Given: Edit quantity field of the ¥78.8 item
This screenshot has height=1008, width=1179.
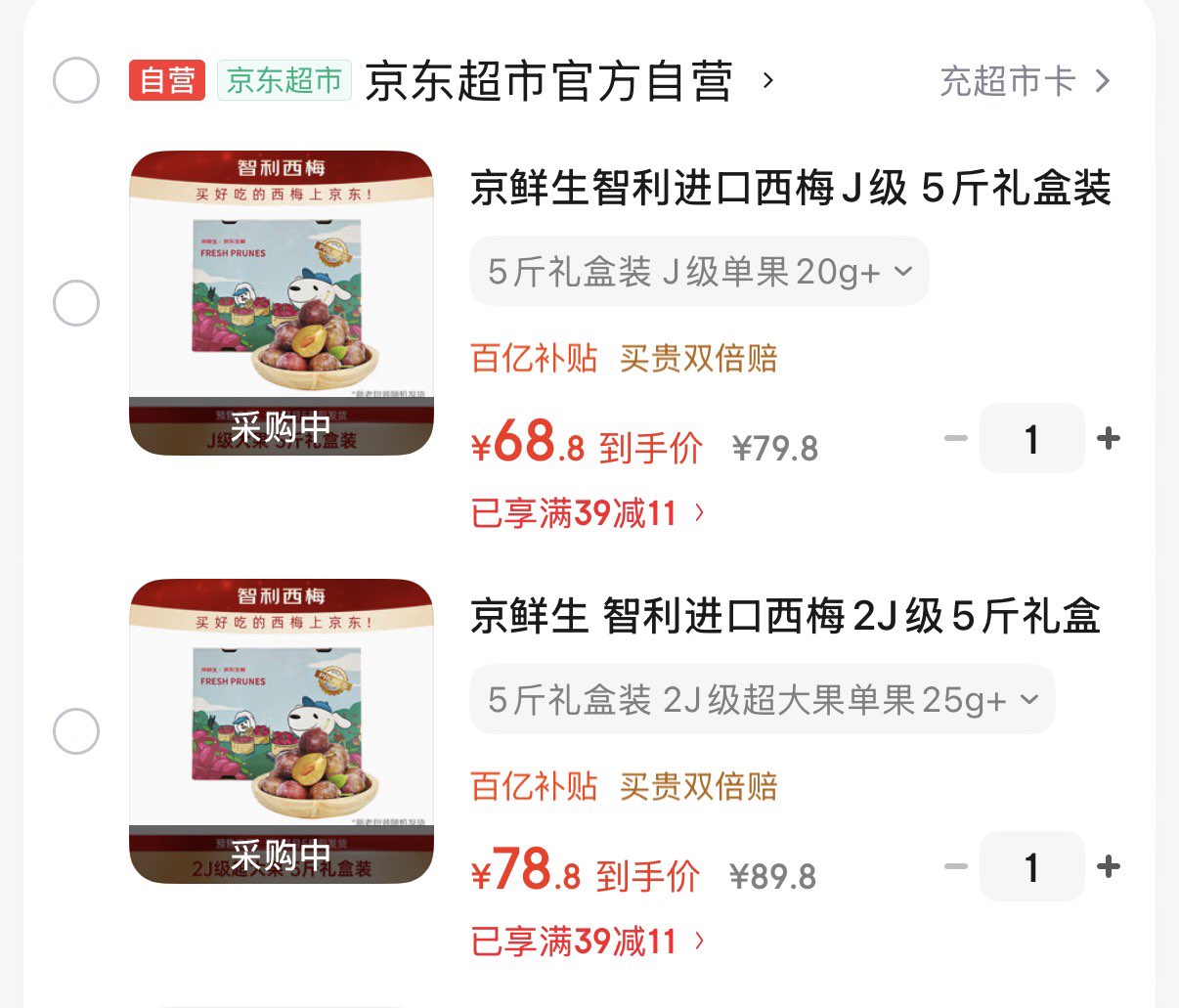Looking at the screenshot, I should (x=1031, y=867).
